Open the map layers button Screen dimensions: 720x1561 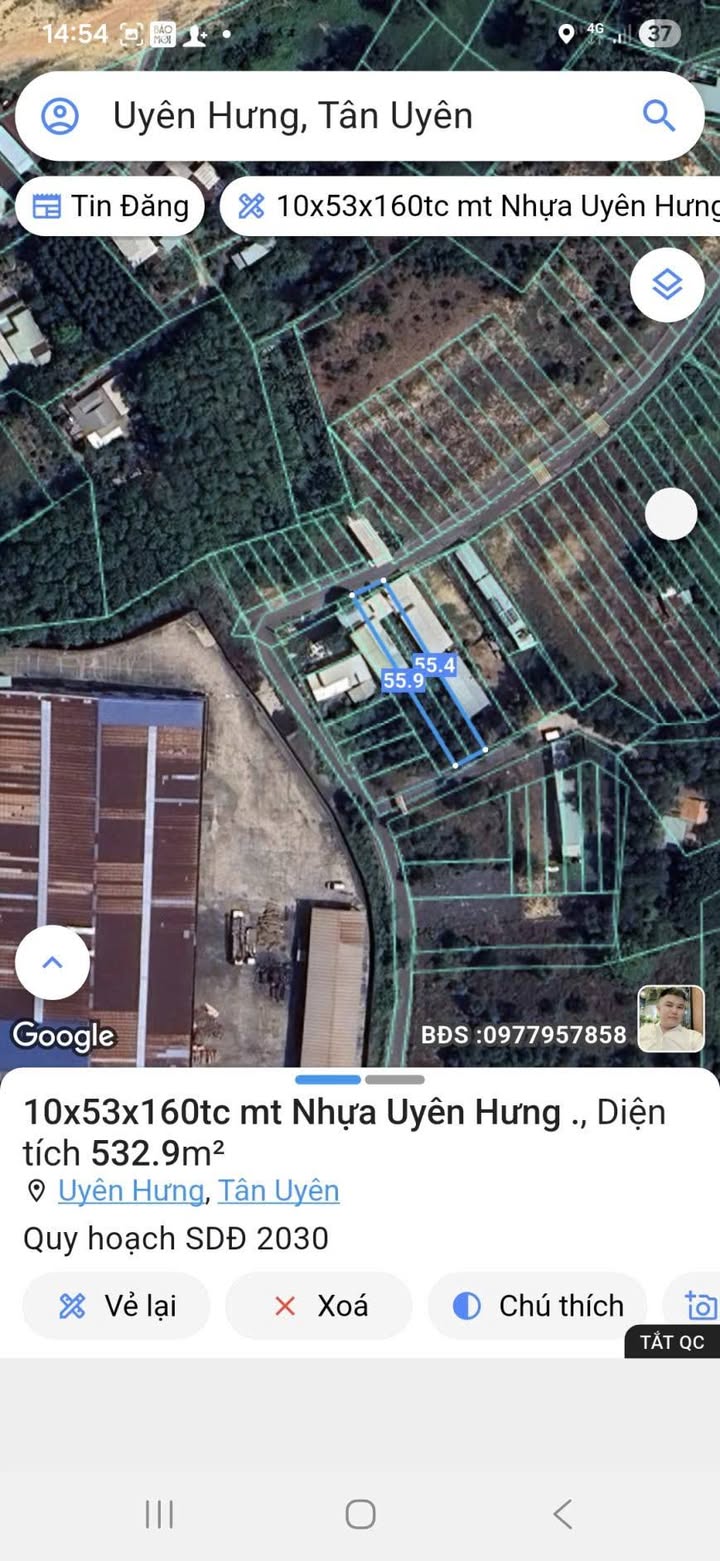click(x=667, y=286)
